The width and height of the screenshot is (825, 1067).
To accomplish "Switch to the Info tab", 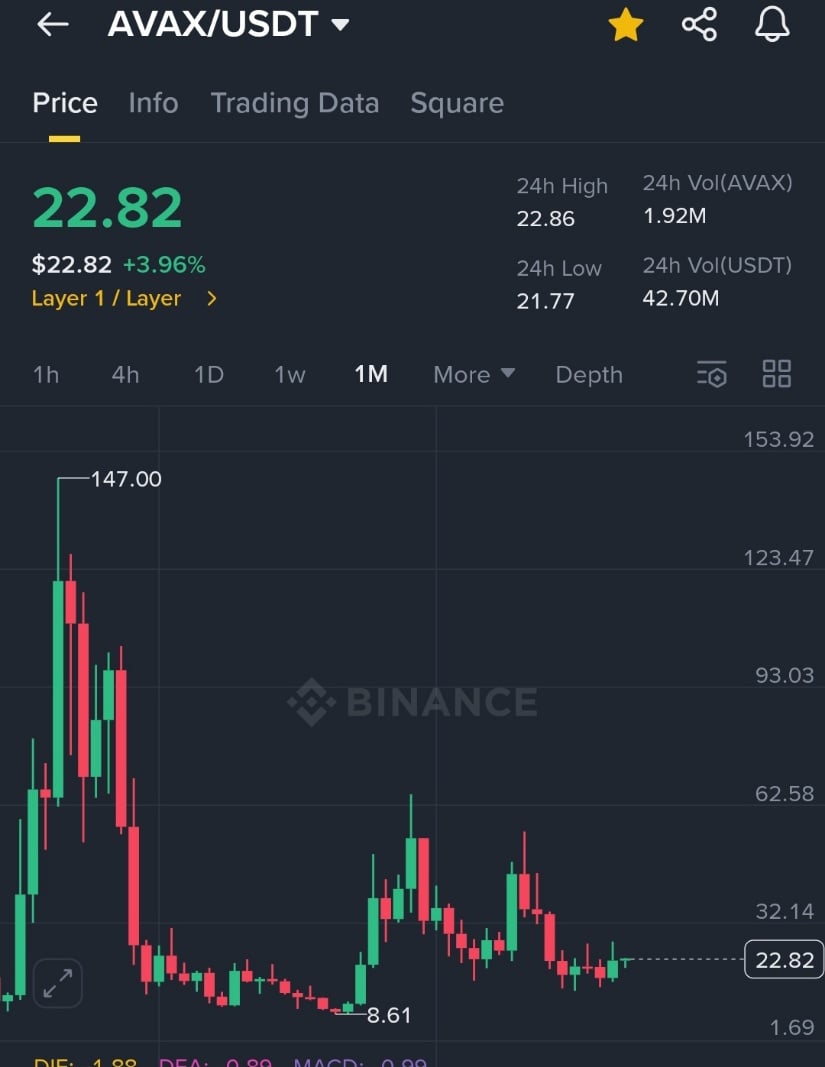I will point(153,103).
